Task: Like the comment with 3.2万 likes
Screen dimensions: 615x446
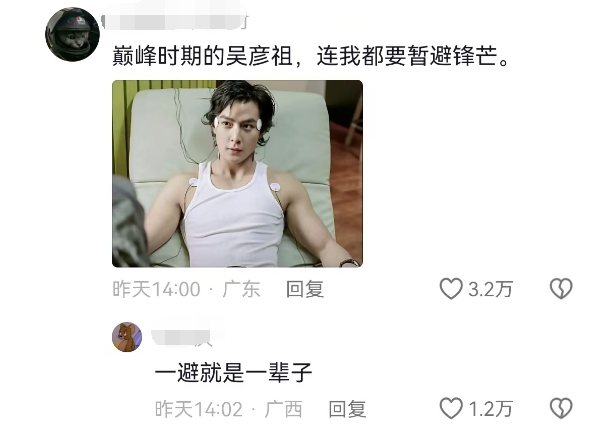Action: [452, 289]
